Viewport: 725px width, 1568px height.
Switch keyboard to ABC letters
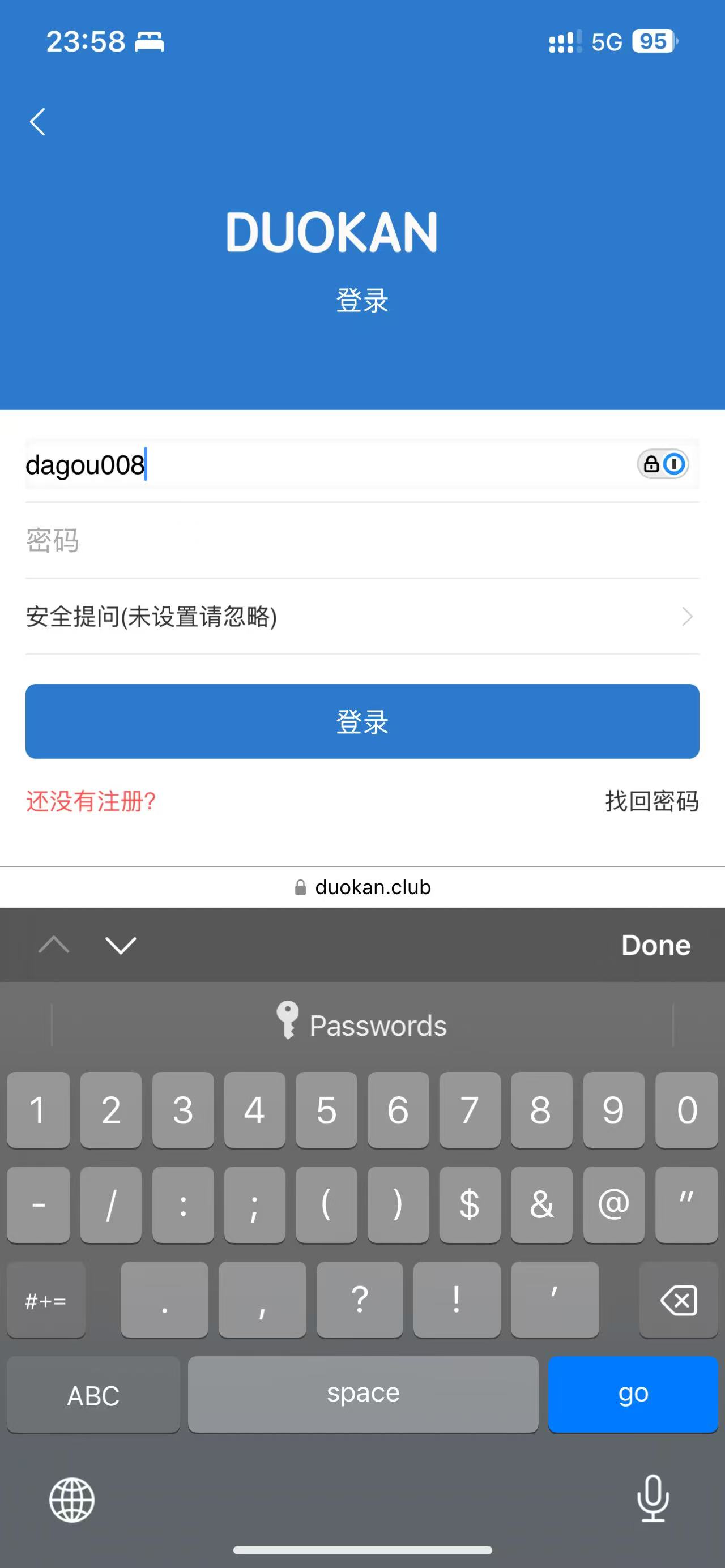point(93,1395)
